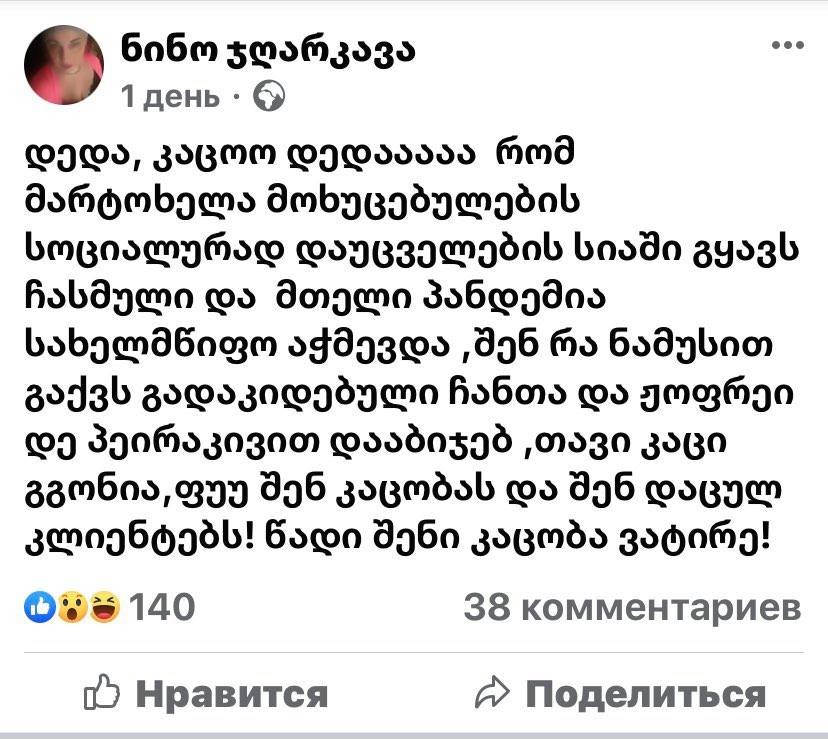The width and height of the screenshot is (828, 739).
Task: Open the 38 комментариев thread
Action: coord(634,607)
